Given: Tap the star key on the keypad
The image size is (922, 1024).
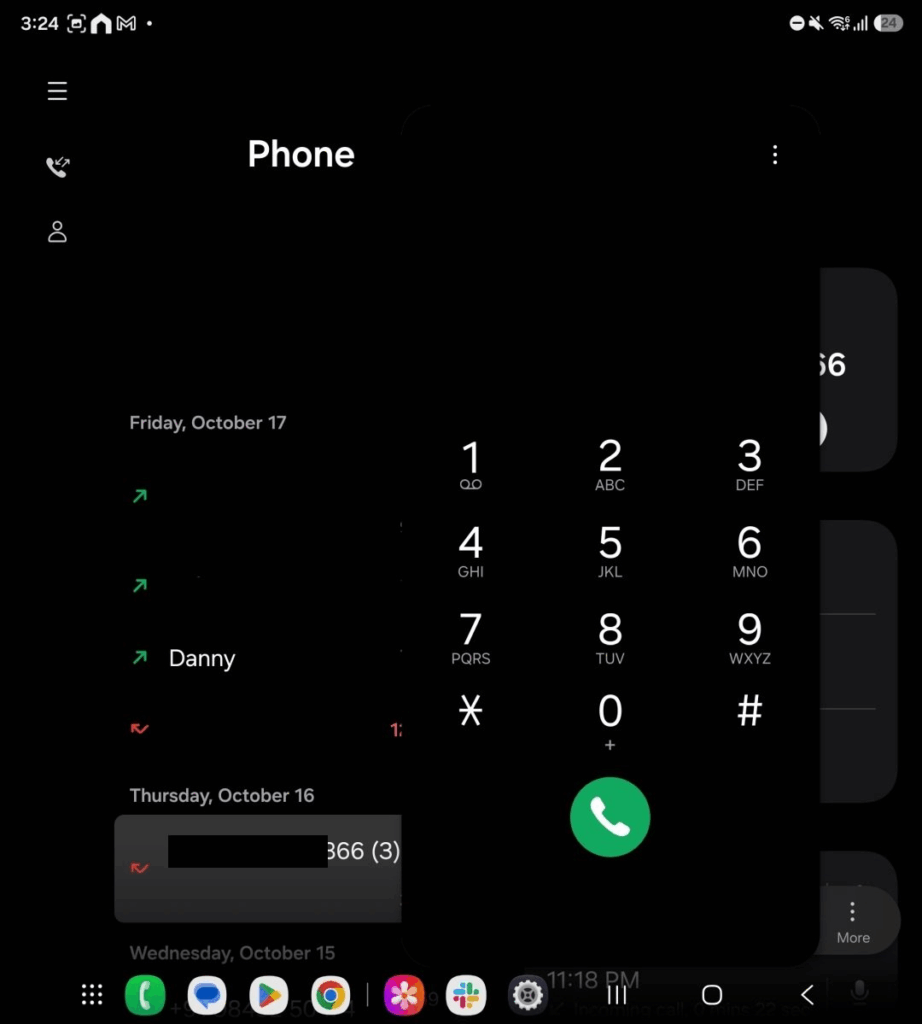Looking at the screenshot, I should coord(470,711).
